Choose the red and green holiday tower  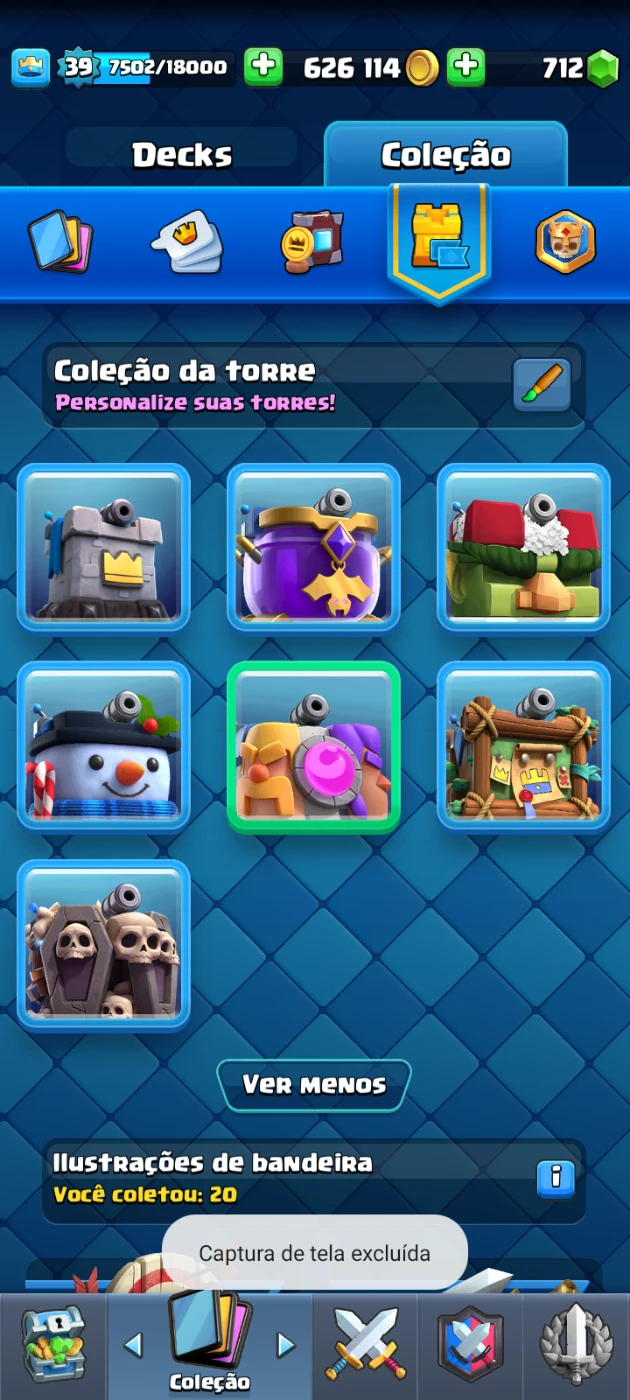pyautogui.click(x=523, y=547)
